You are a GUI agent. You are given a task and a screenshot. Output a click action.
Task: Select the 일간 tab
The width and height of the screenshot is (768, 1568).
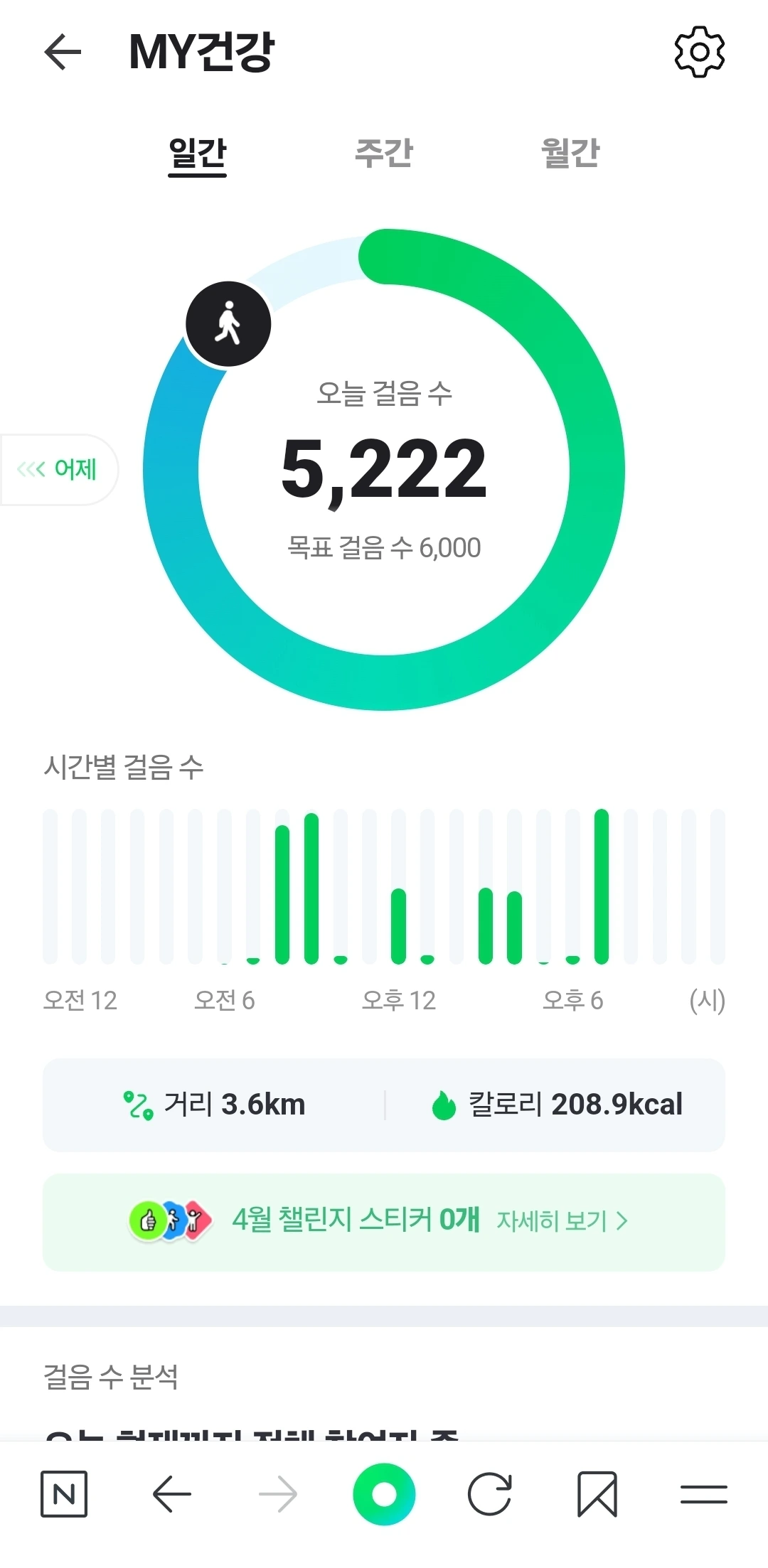click(x=198, y=153)
